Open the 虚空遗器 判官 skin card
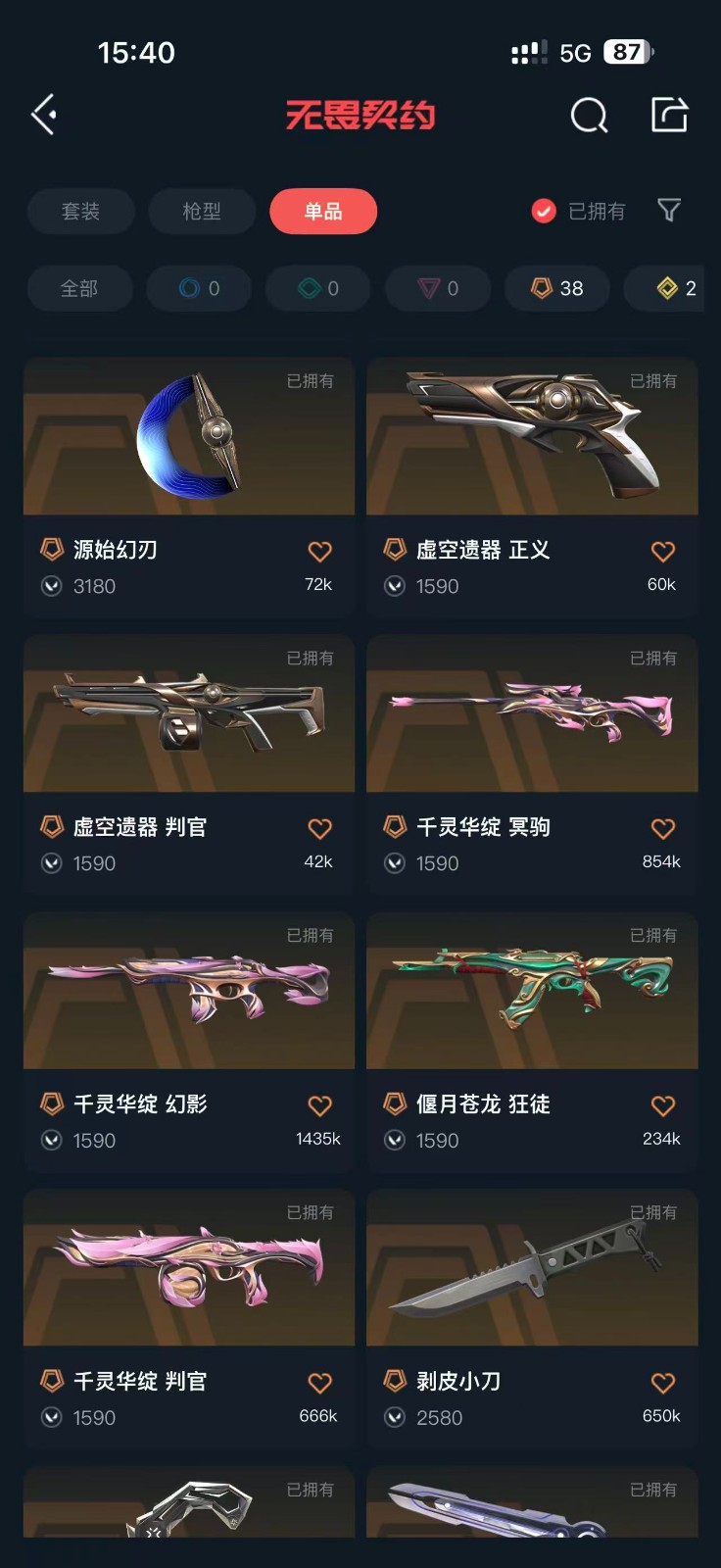 click(189, 763)
